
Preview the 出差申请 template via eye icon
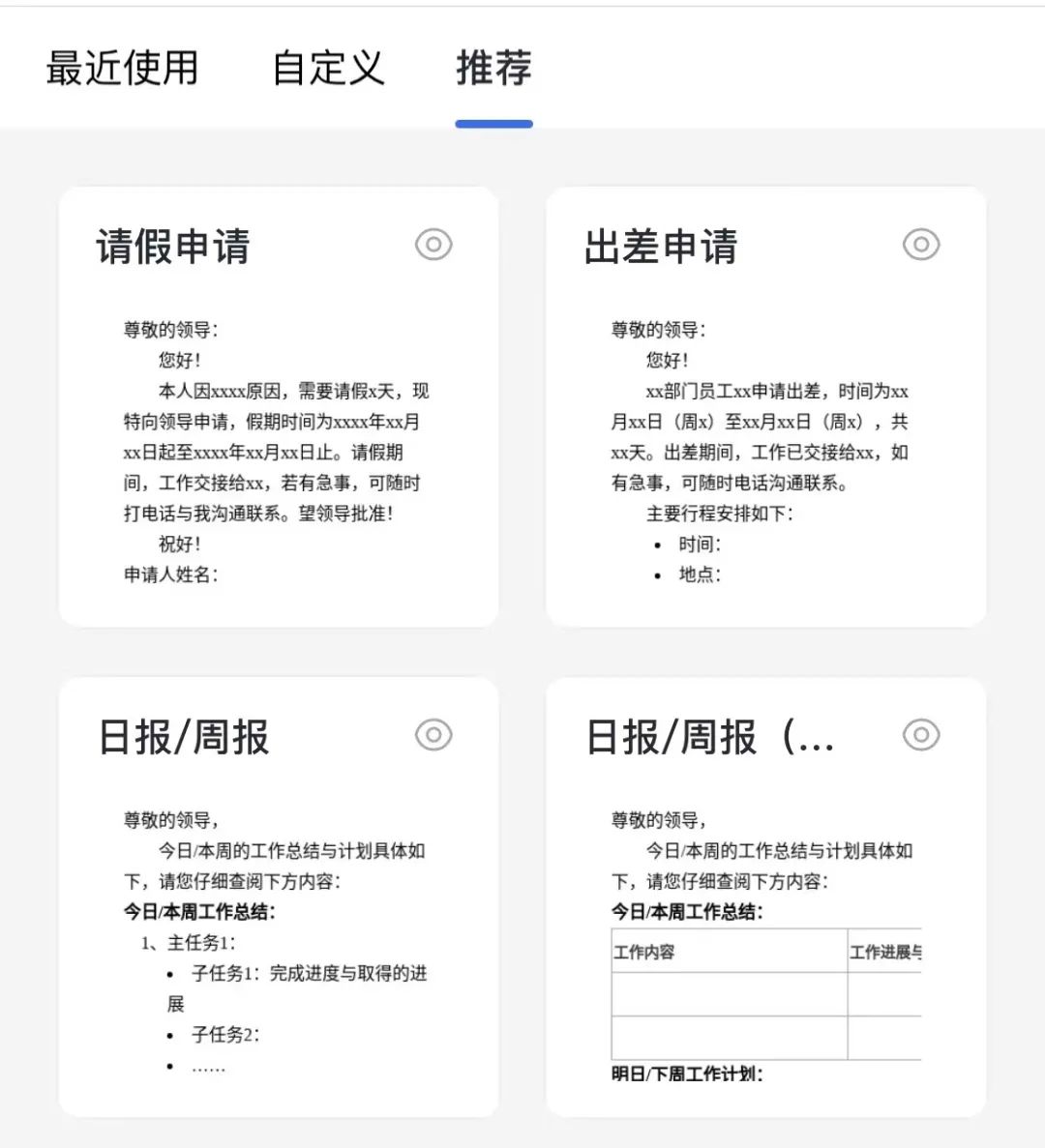click(x=921, y=245)
